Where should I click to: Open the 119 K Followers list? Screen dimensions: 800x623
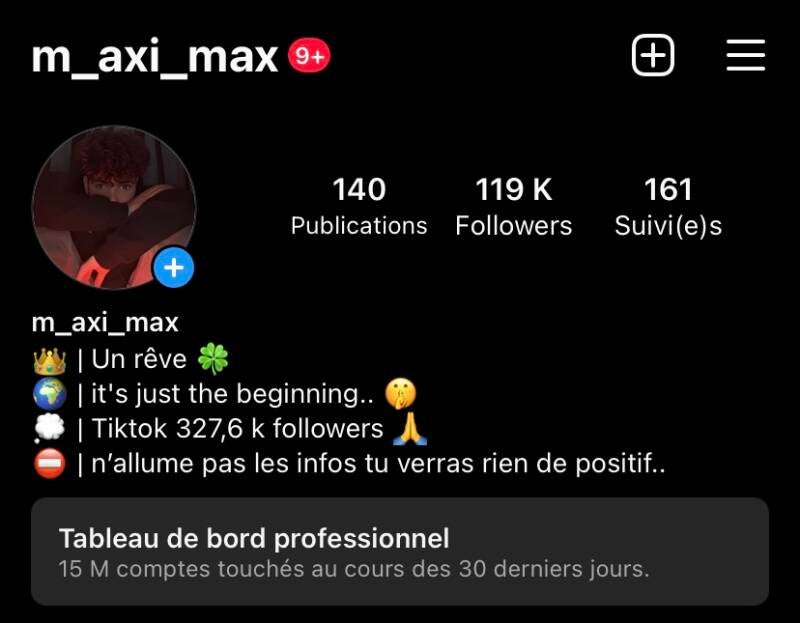pyautogui.click(x=513, y=206)
